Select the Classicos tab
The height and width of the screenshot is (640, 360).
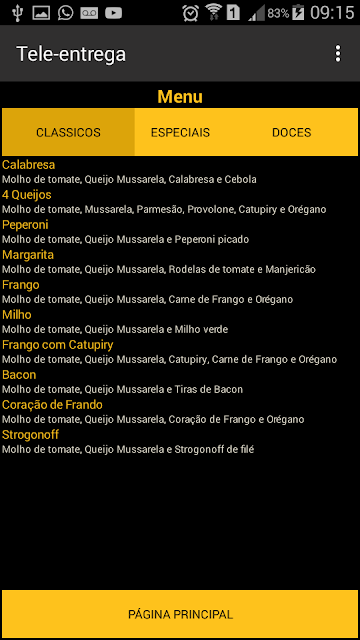68,132
